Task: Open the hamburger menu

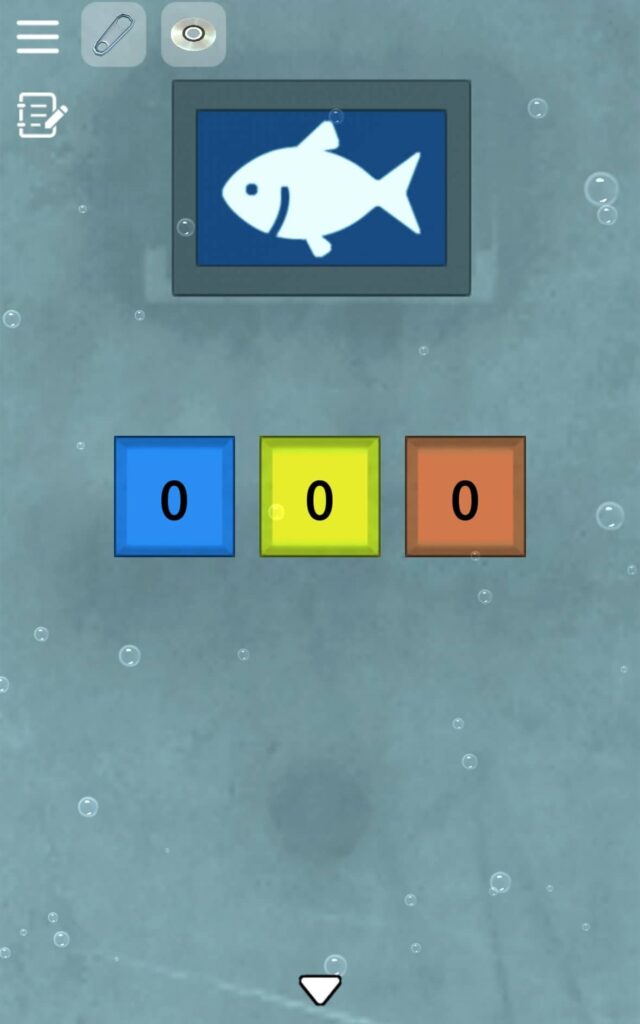Action: [x=37, y=37]
